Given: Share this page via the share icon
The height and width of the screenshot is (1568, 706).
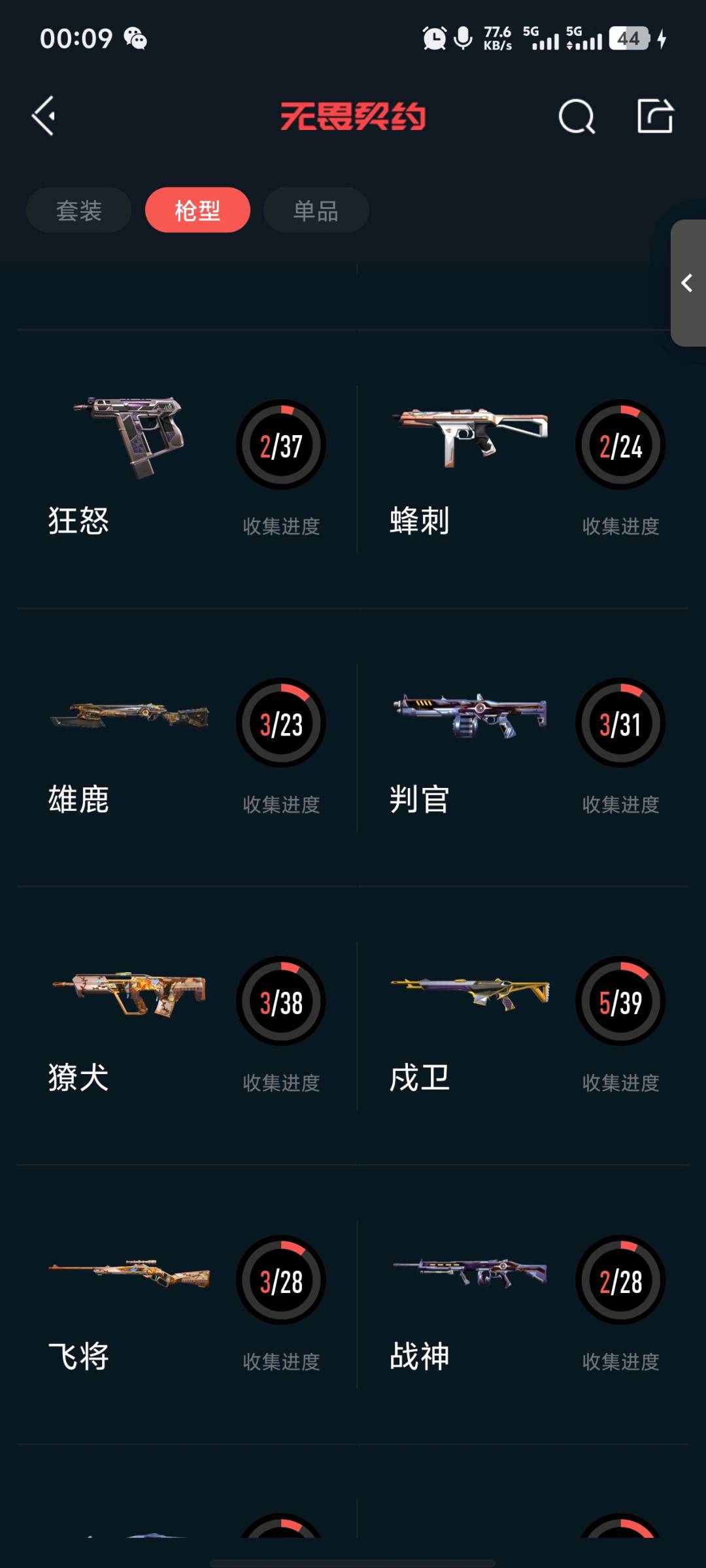Looking at the screenshot, I should pyautogui.click(x=655, y=116).
